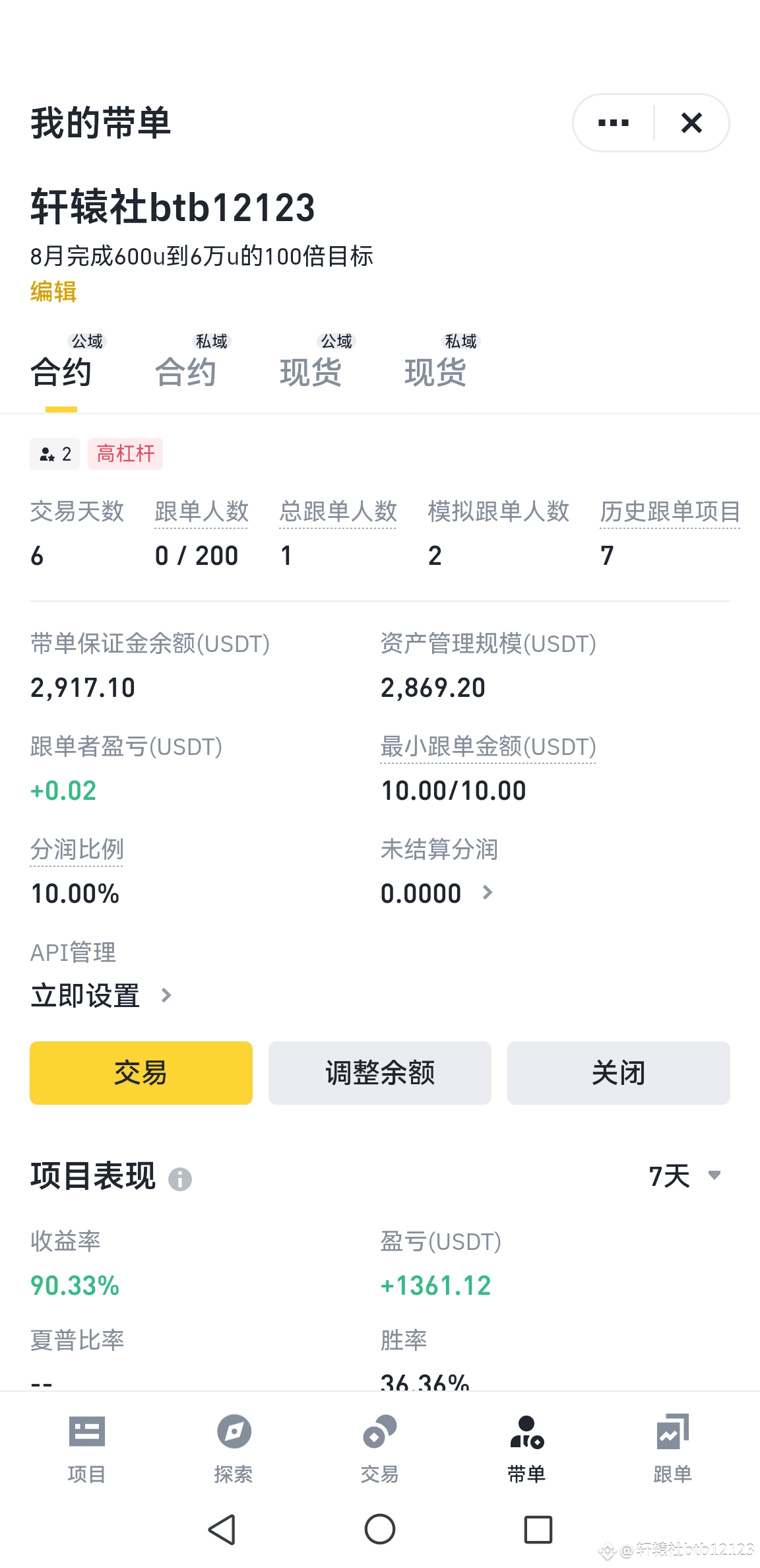Tap 关闭 to close the project
Image resolution: width=760 pixels, height=1568 pixels.
619,1073
